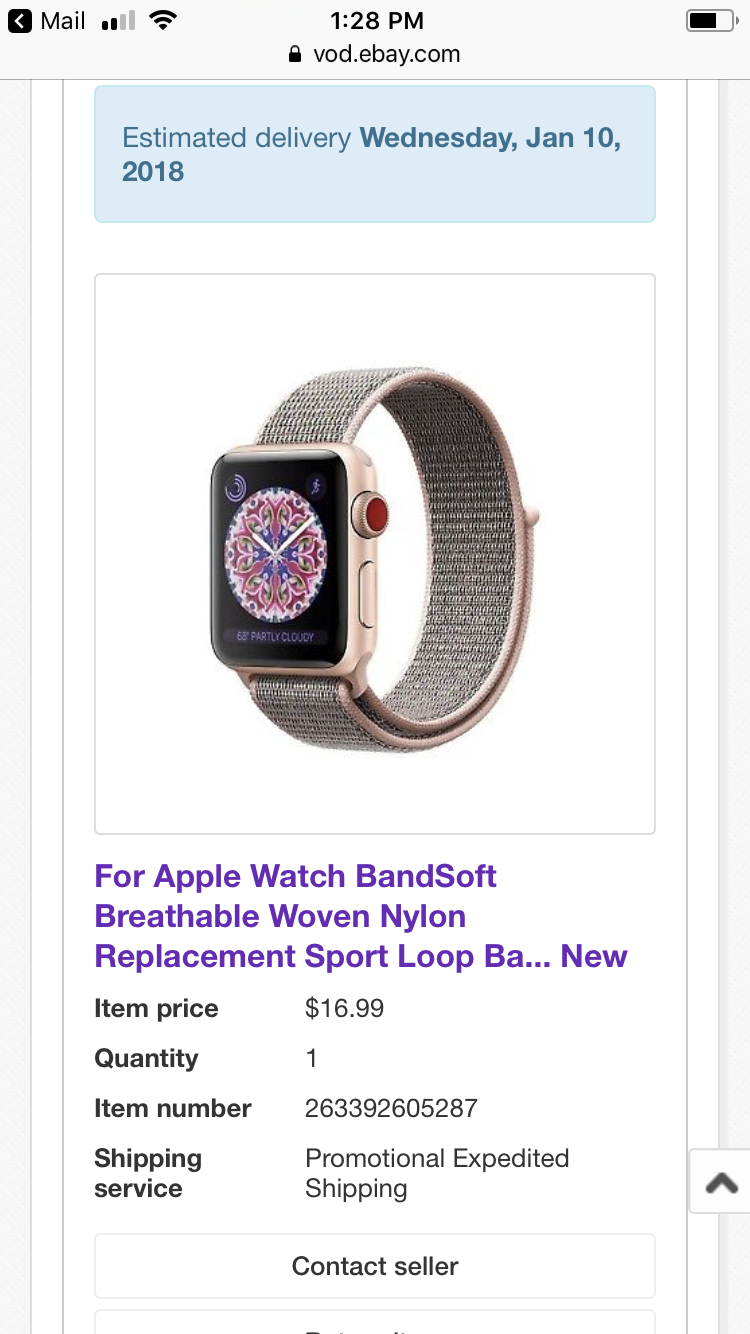This screenshot has height=1334, width=750.
Task: Jump back to top with the up arrow
Action: click(x=720, y=1182)
